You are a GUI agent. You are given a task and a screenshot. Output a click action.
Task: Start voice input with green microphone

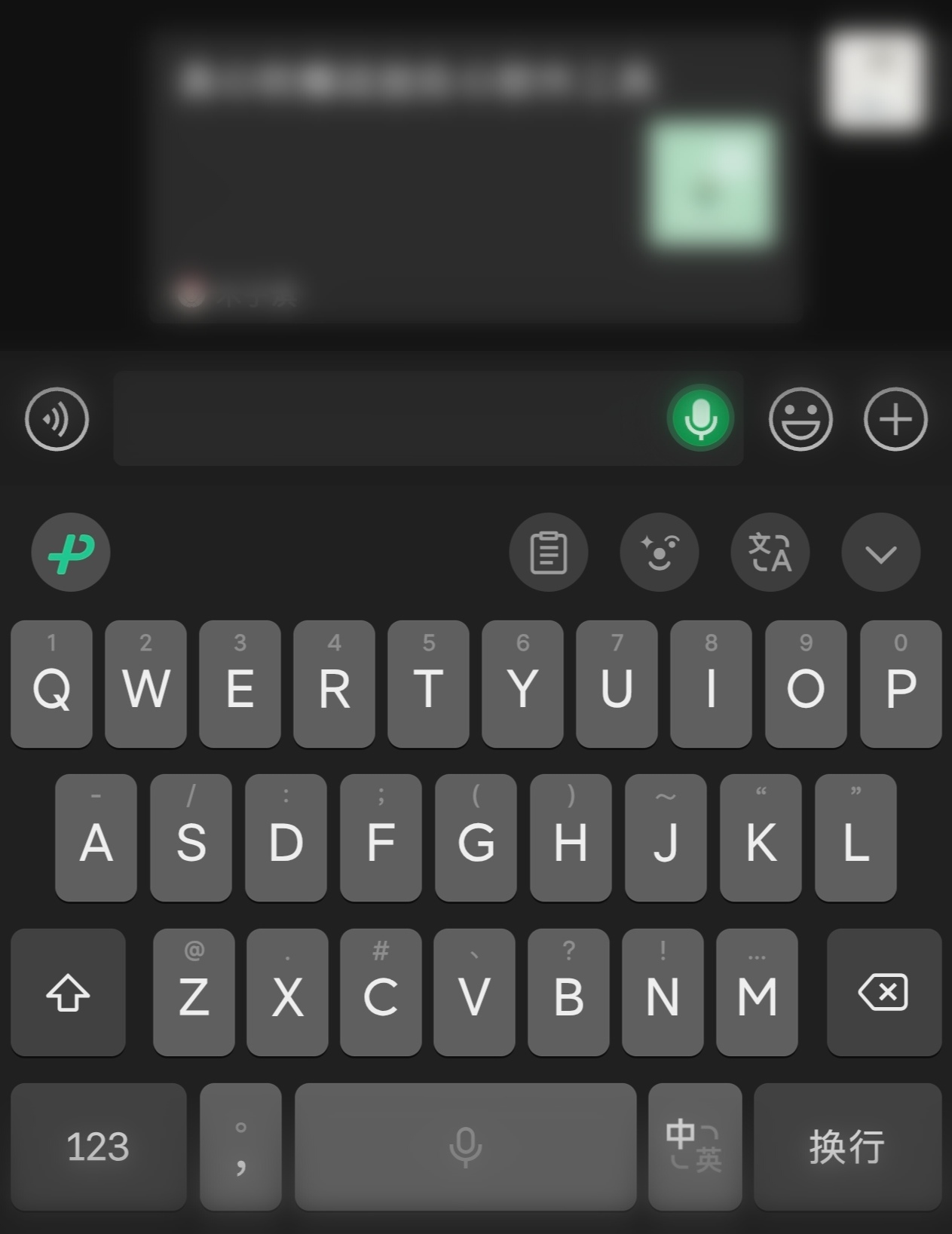(700, 419)
